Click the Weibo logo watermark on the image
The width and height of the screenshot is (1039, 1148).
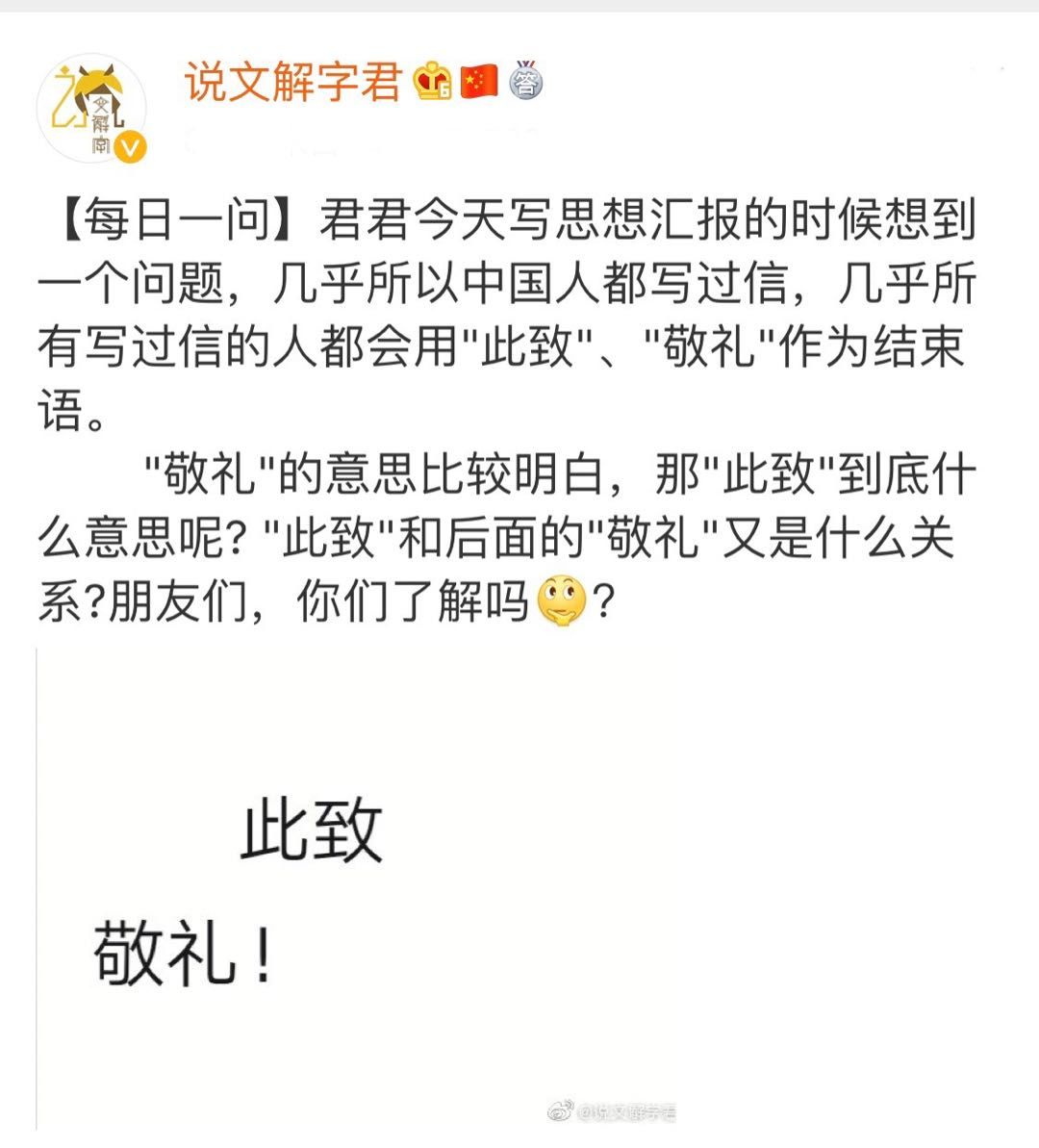(559, 1109)
